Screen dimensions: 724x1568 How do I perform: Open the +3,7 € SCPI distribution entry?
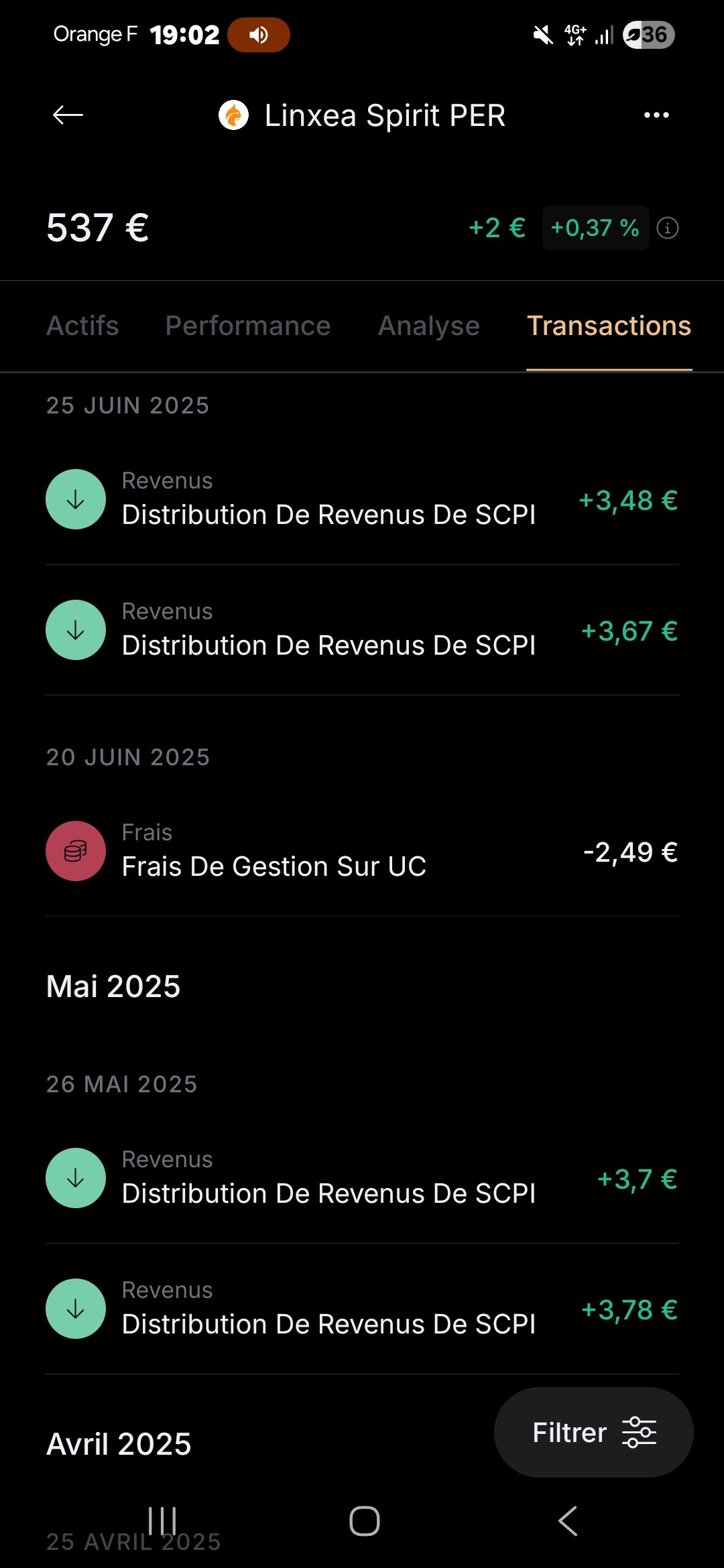coord(362,1178)
